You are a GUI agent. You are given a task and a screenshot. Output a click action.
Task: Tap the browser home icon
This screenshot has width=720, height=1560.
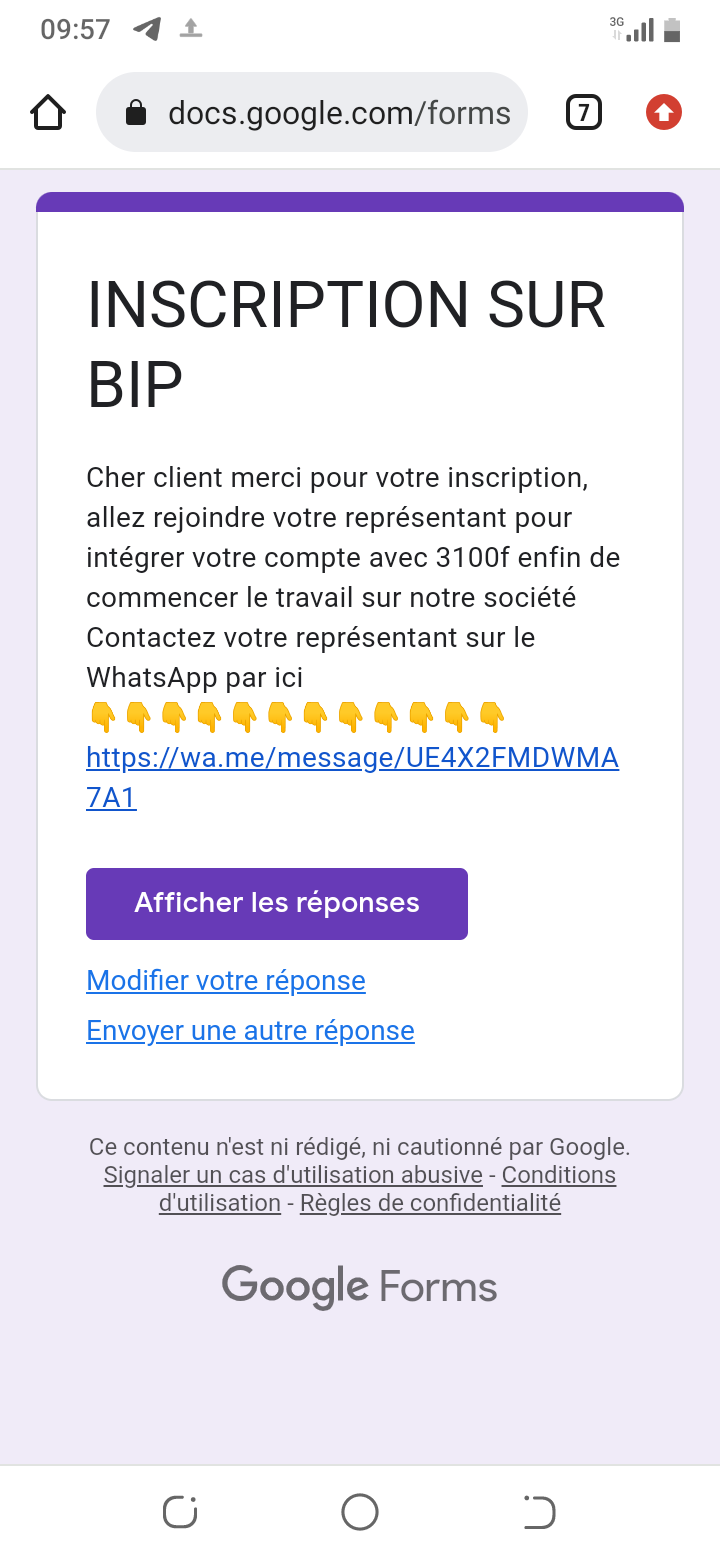click(48, 112)
